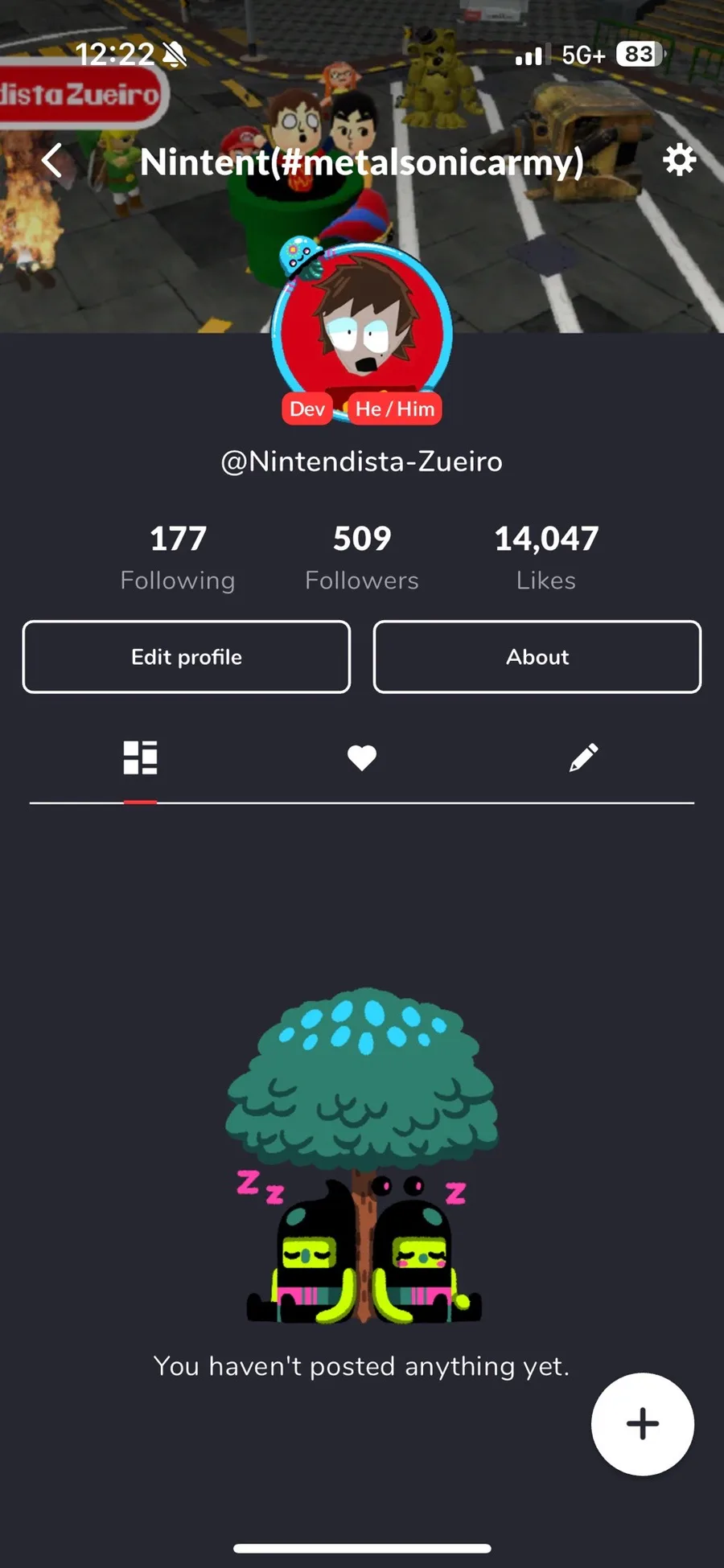Switch to the drafts pencil tab
This screenshot has height=1568, width=724.
pos(583,757)
